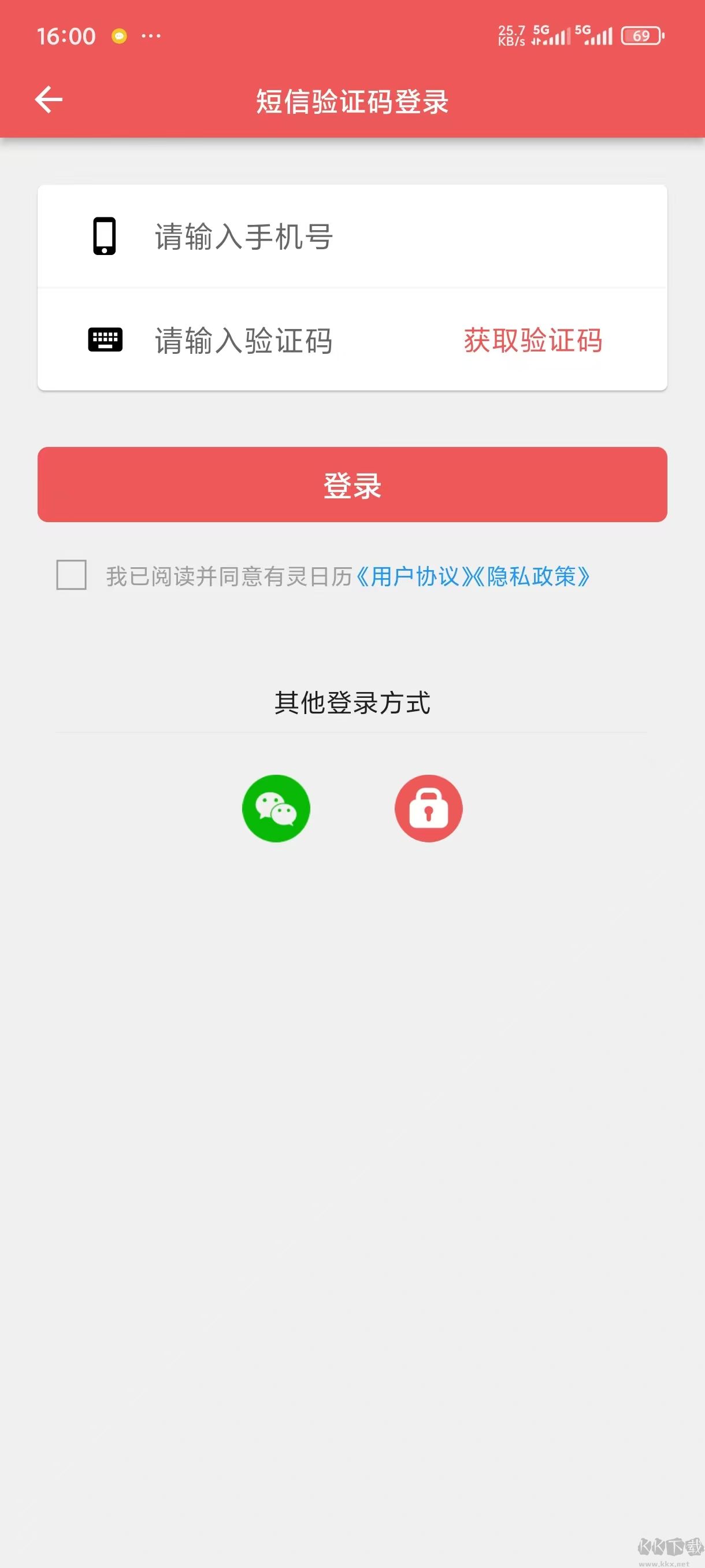Select password login via the lock icon
705x1568 pixels.
[x=429, y=808]
